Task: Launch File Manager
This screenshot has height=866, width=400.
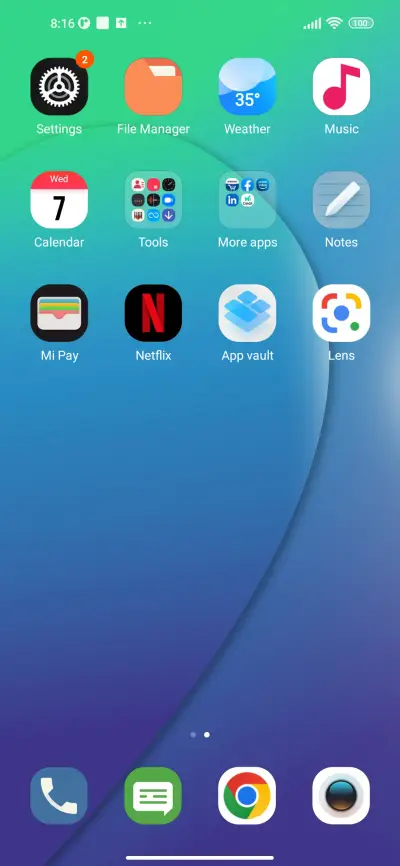Action: pyautogui.click(x=153, y=87)
